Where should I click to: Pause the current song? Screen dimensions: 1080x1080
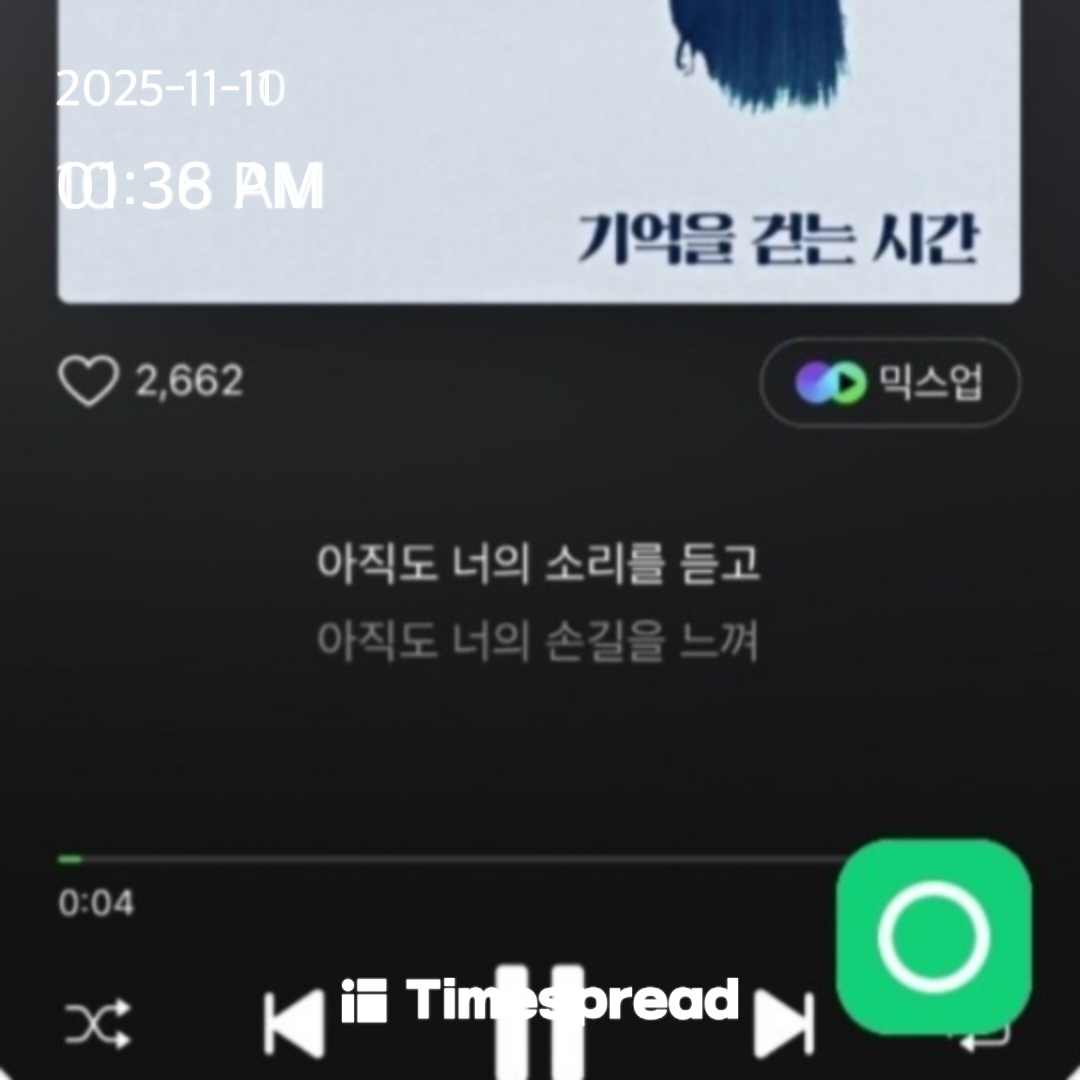pyautogui.click(x=540, y=1025)
